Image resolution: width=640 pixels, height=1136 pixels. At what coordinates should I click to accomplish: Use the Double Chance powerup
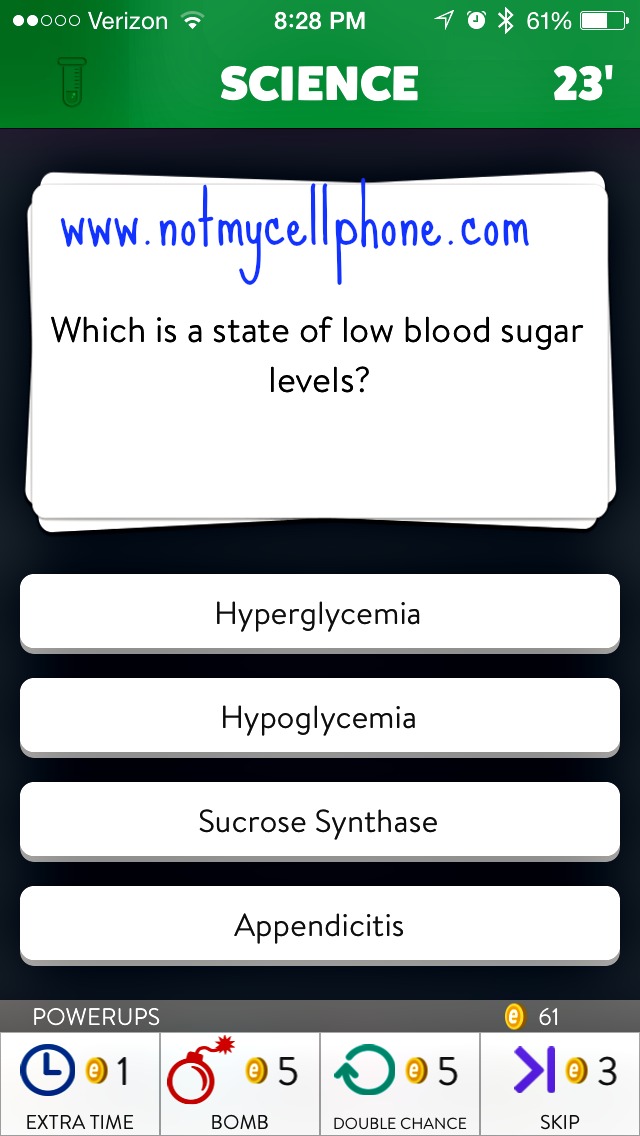[x=400, y=1084]
